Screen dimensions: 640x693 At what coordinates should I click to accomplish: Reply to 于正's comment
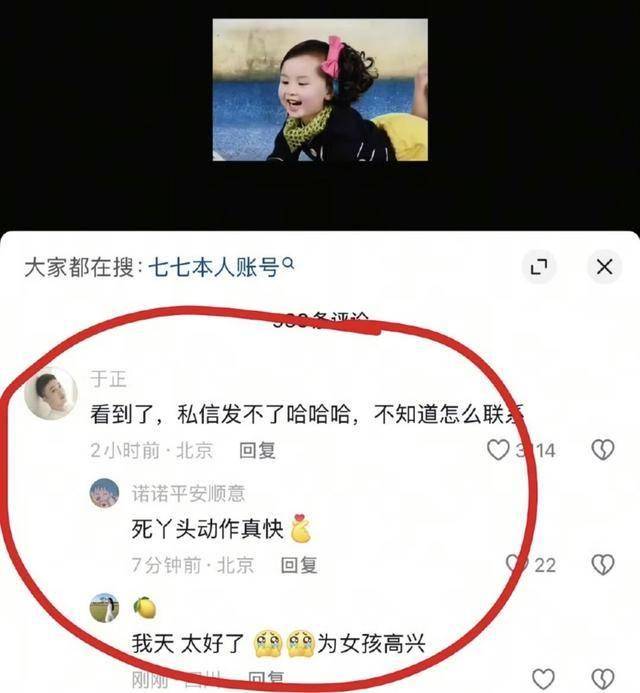[x=257, y=451]
